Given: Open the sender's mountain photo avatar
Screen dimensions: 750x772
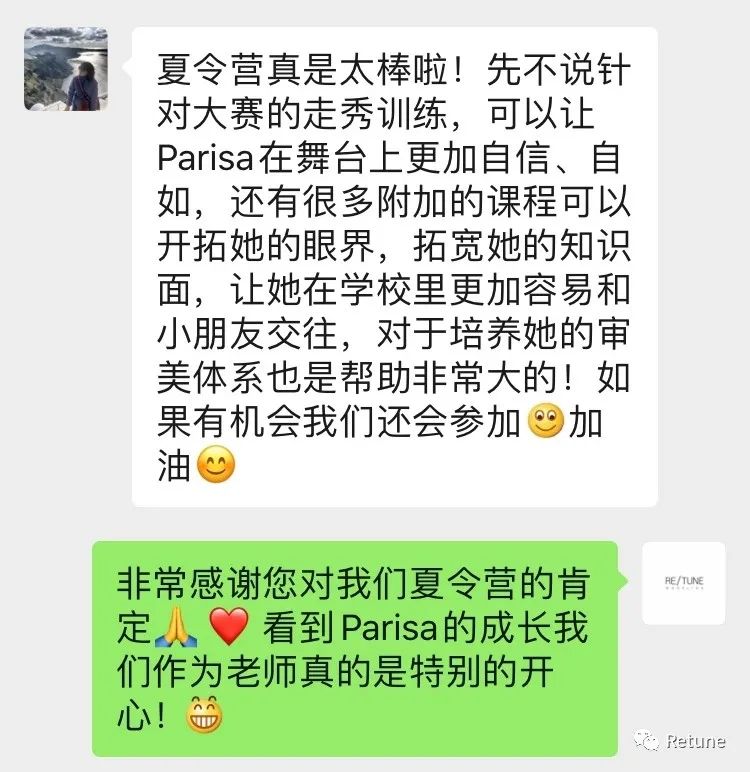Looking at the screenshot, I should 67,72.
